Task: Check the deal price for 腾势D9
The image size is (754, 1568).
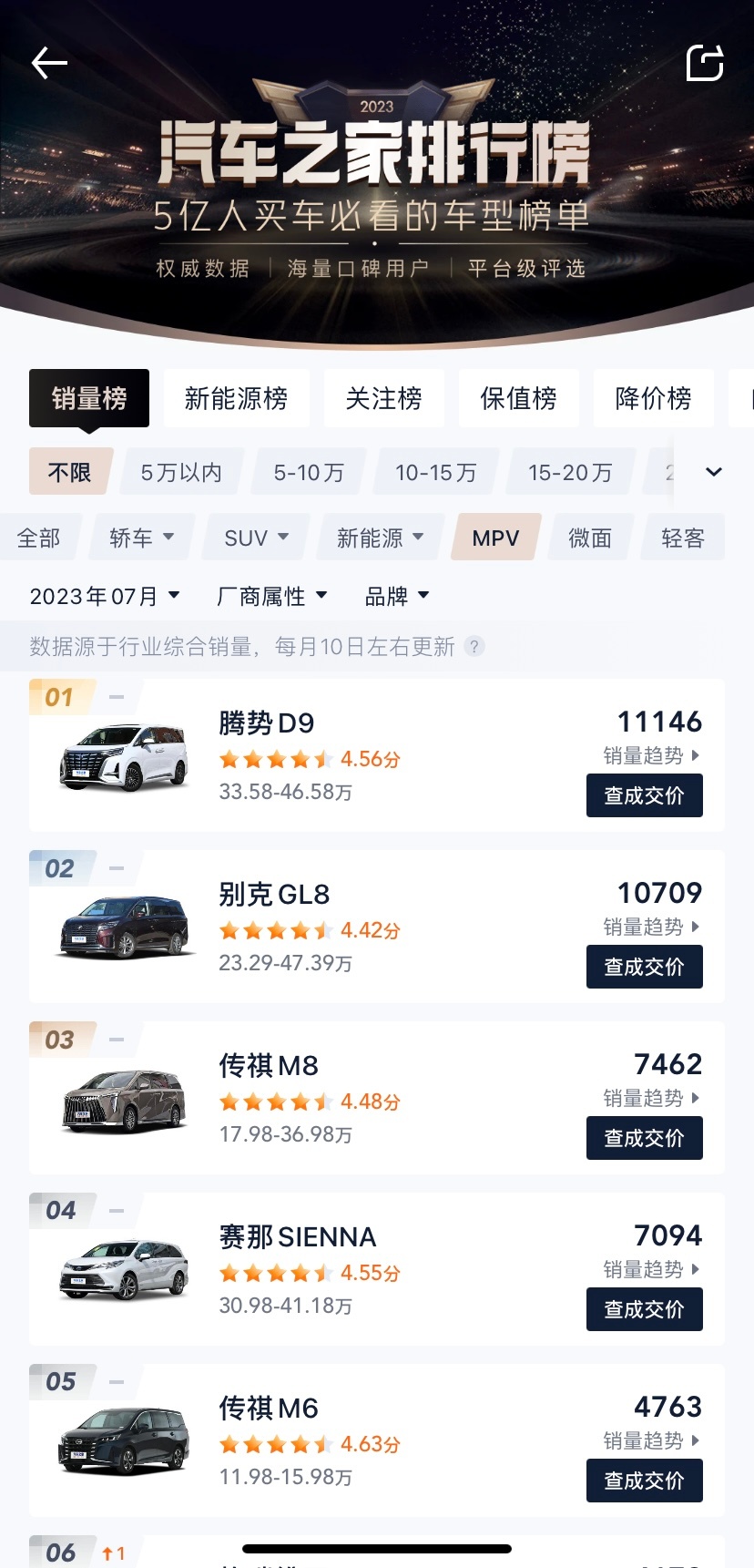Action: [x=644, y=795]
